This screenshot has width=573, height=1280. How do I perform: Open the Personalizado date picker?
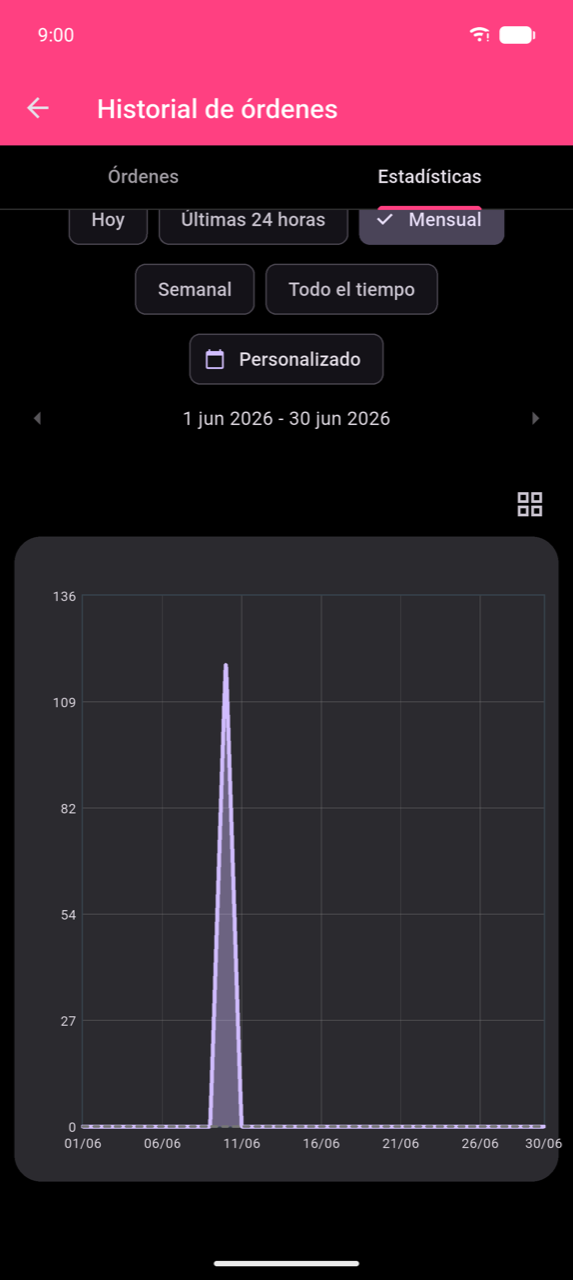[286, 359]
